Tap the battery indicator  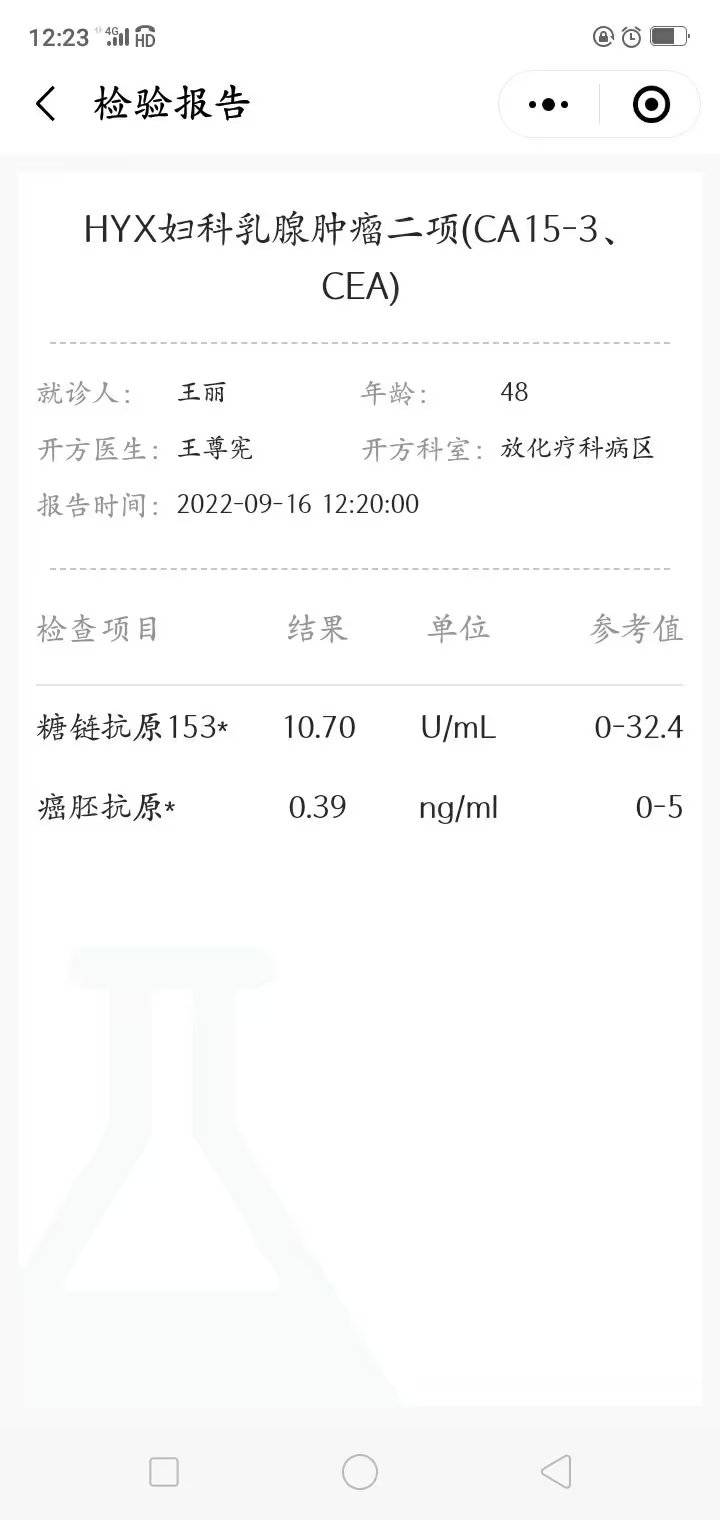pyautogui.click(x=668, y=35)
